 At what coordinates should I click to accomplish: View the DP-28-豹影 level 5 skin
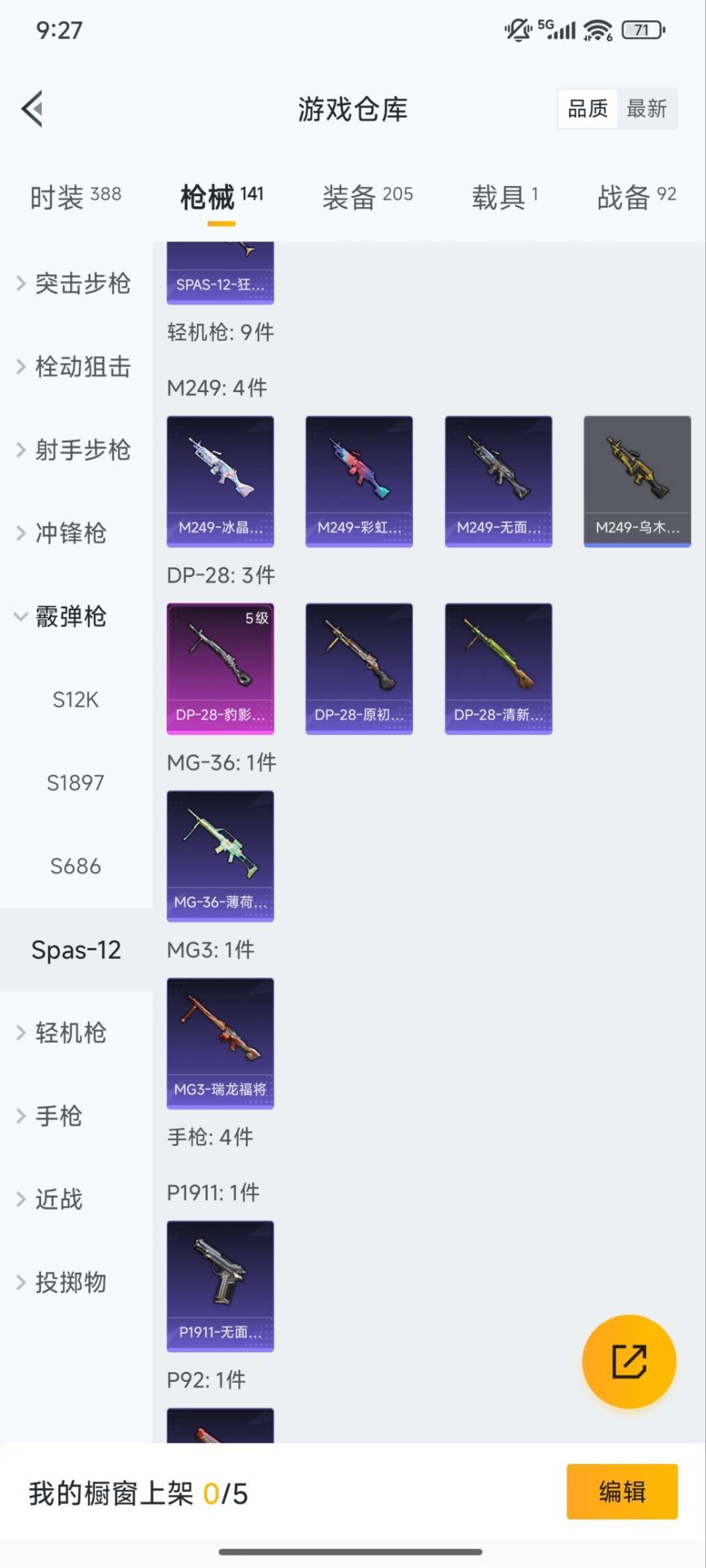point(220,668)
